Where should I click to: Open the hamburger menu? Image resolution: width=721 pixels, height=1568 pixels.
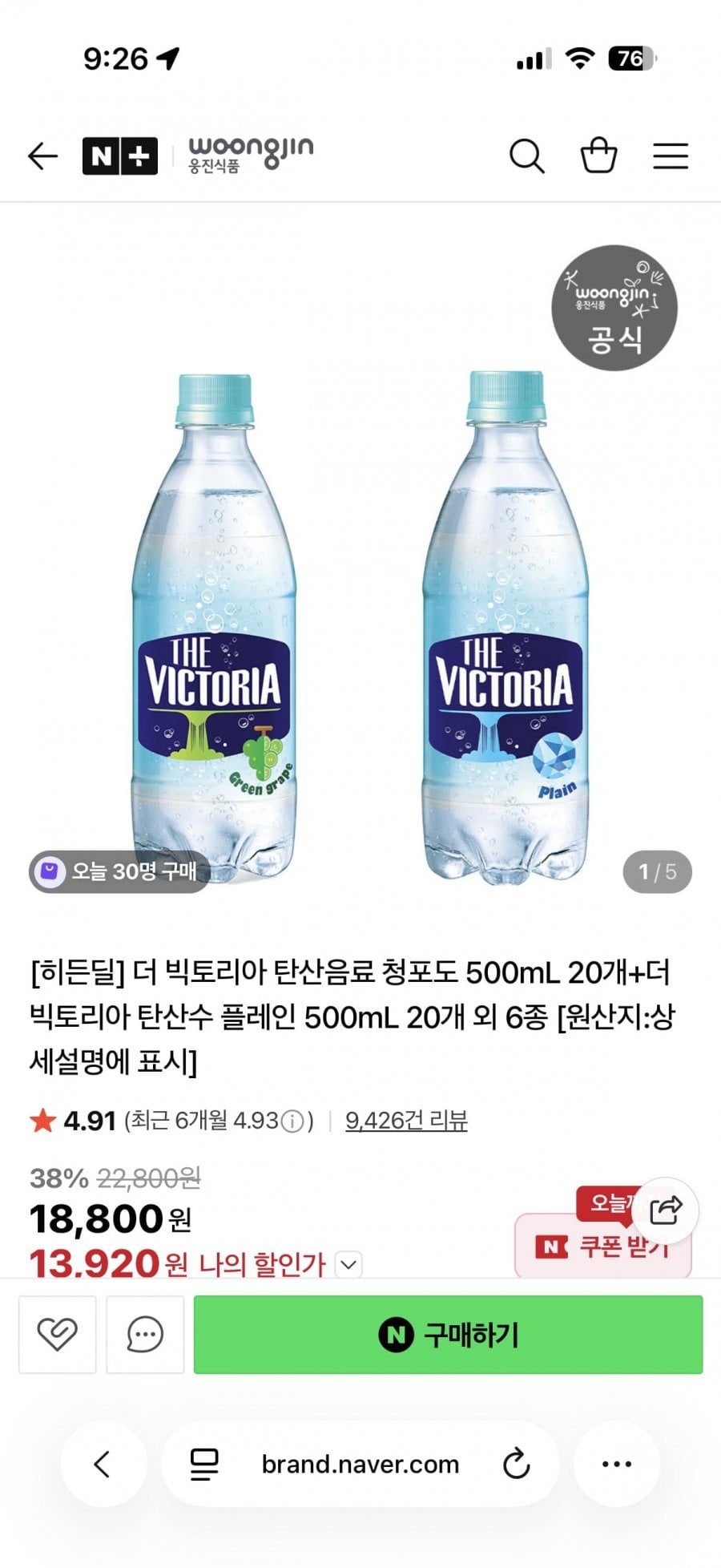coord(671,156)
